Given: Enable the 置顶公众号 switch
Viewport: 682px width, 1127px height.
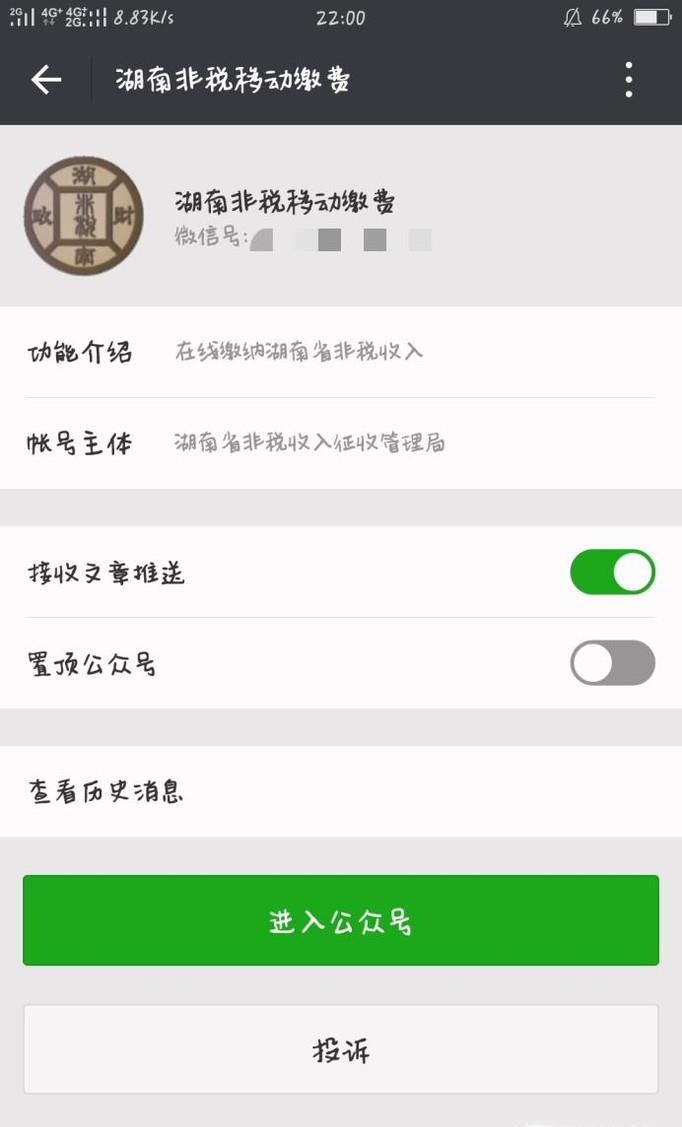Looking at the screenshot, I should (x=612, y=663).
